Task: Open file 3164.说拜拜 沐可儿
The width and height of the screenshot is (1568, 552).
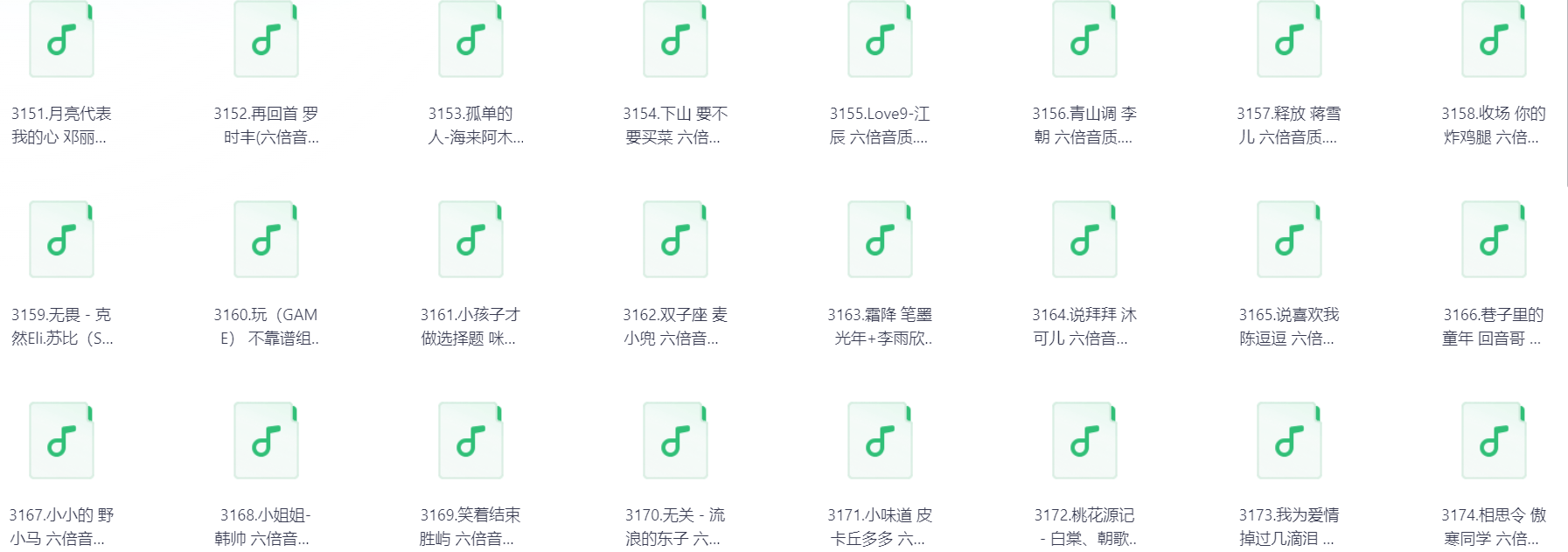Action: point(1084,241)
